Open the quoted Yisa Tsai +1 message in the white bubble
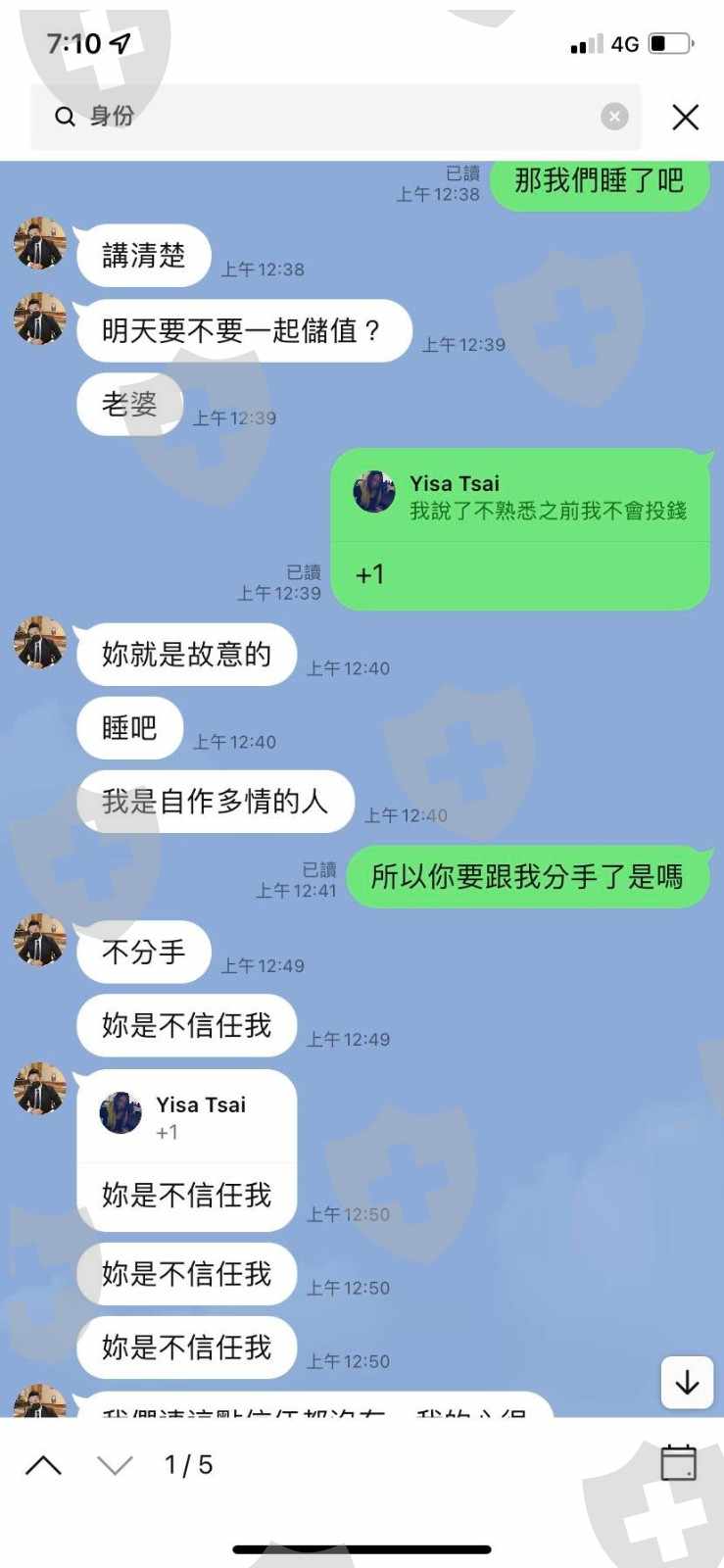Image resolution: width=724 pixels, height=1568 pixels. tap(186, 1116)
